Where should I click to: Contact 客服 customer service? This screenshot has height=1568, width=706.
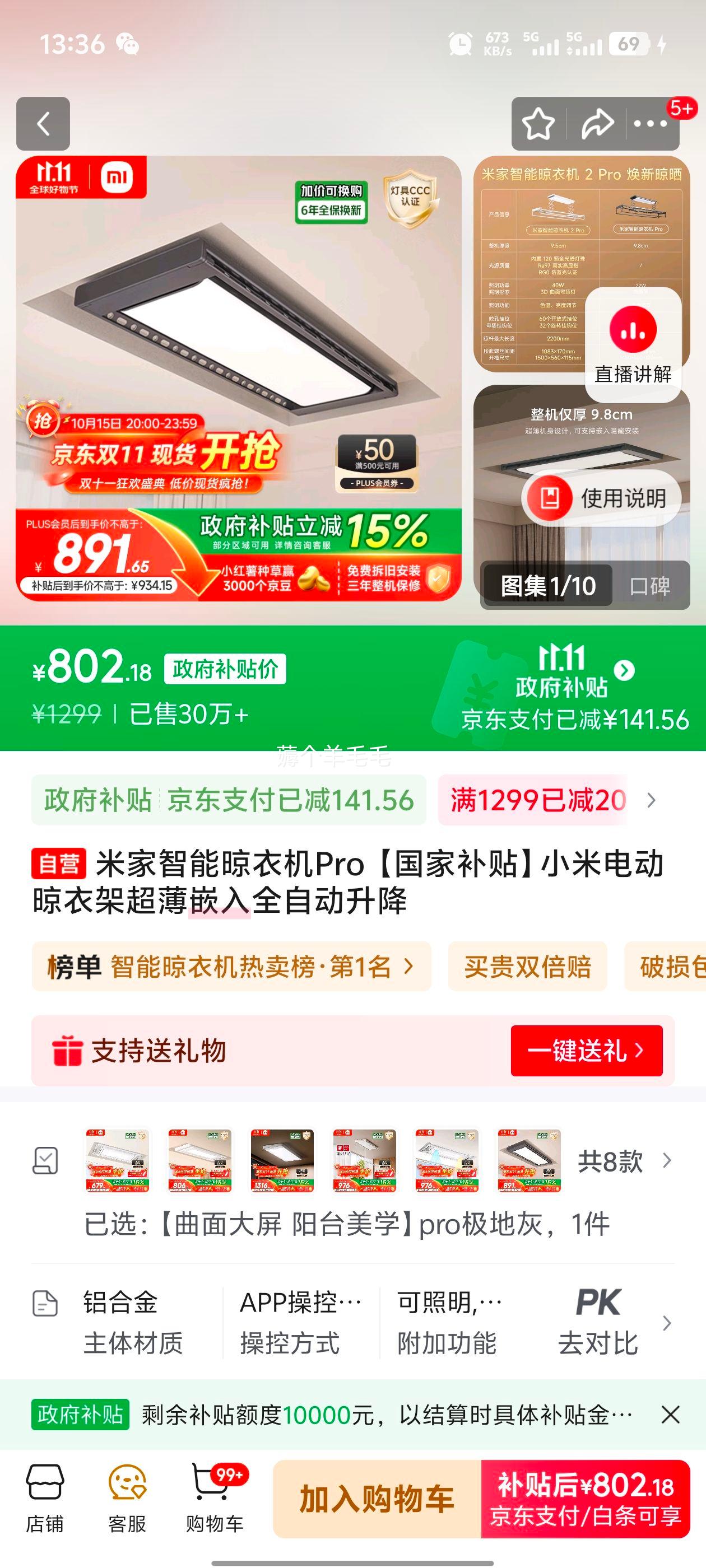pos(127,1498)
